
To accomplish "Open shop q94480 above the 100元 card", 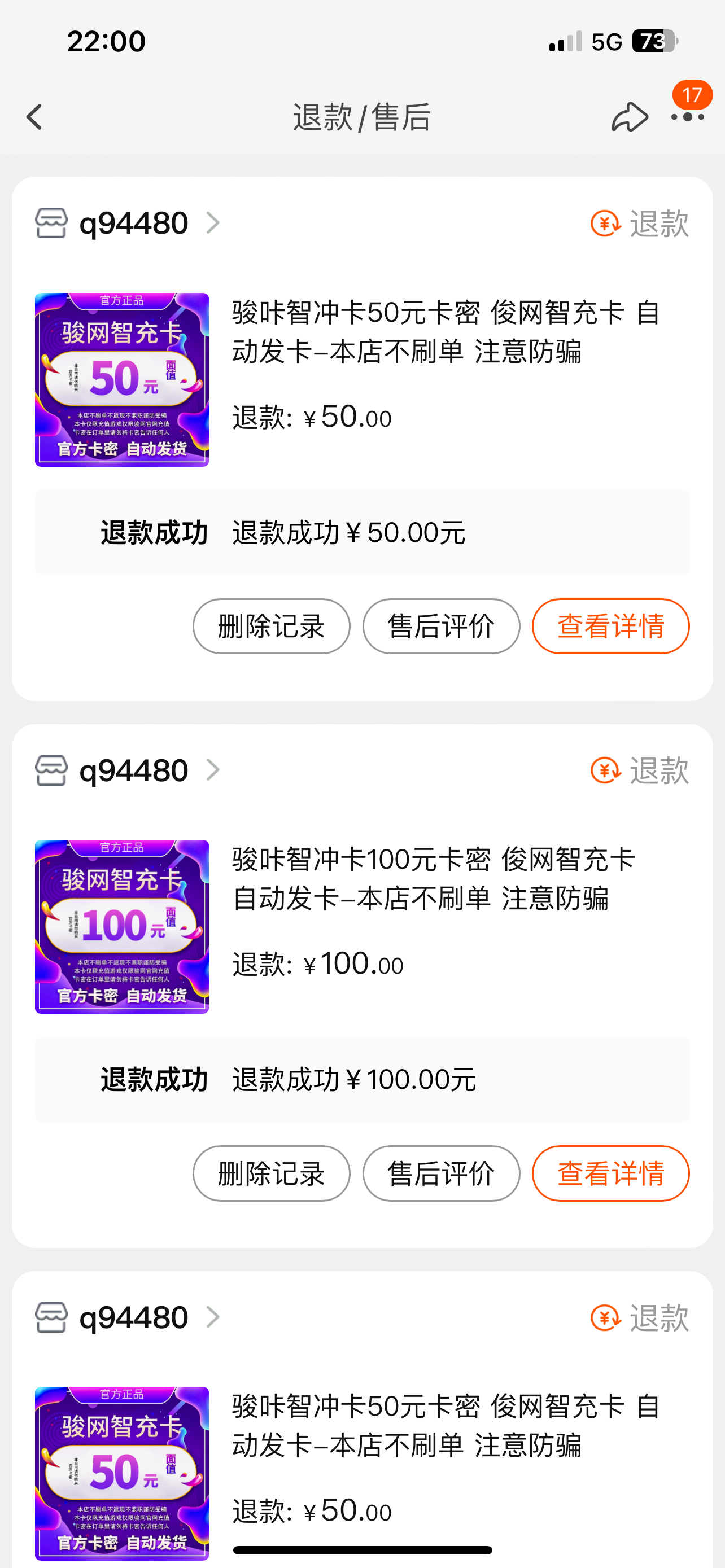I will [x=133, y=770].
